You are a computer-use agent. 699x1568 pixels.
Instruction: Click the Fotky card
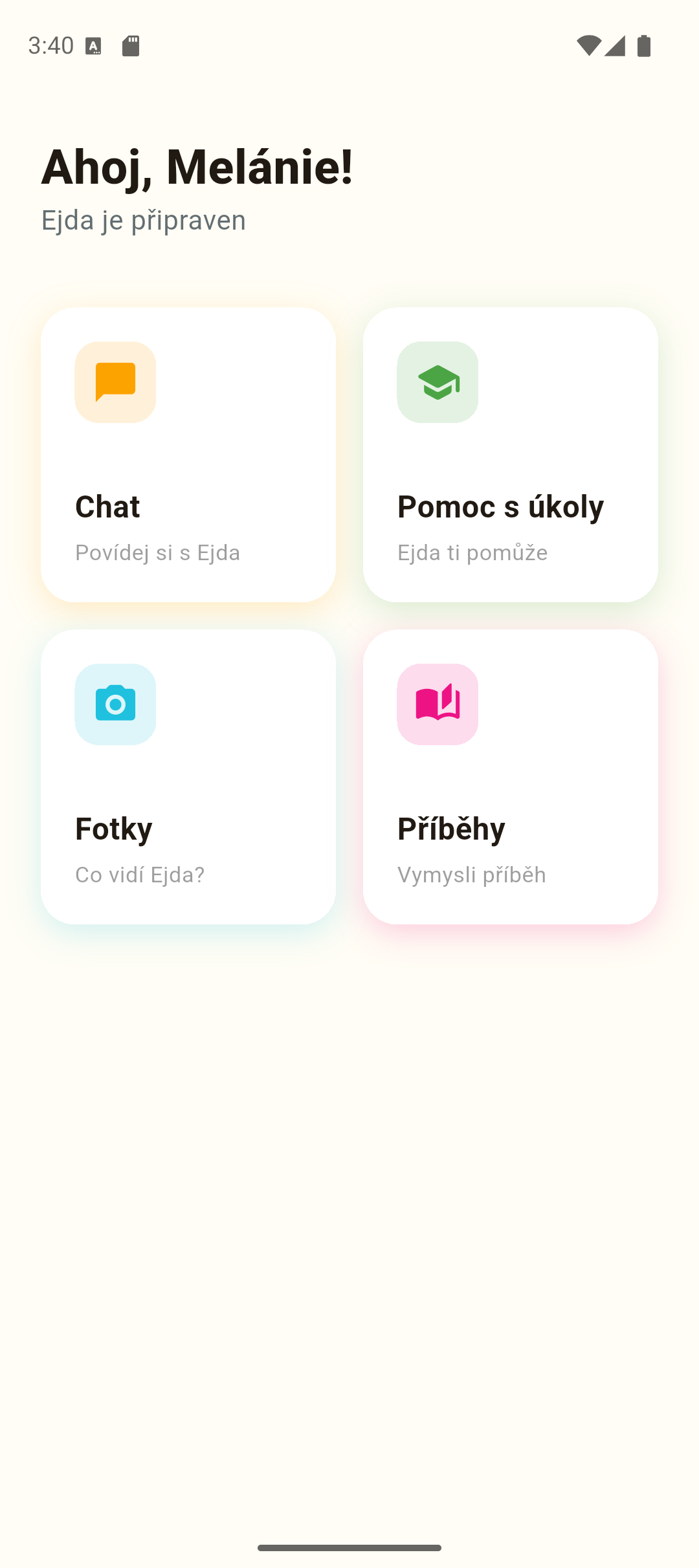pos(188,777)
